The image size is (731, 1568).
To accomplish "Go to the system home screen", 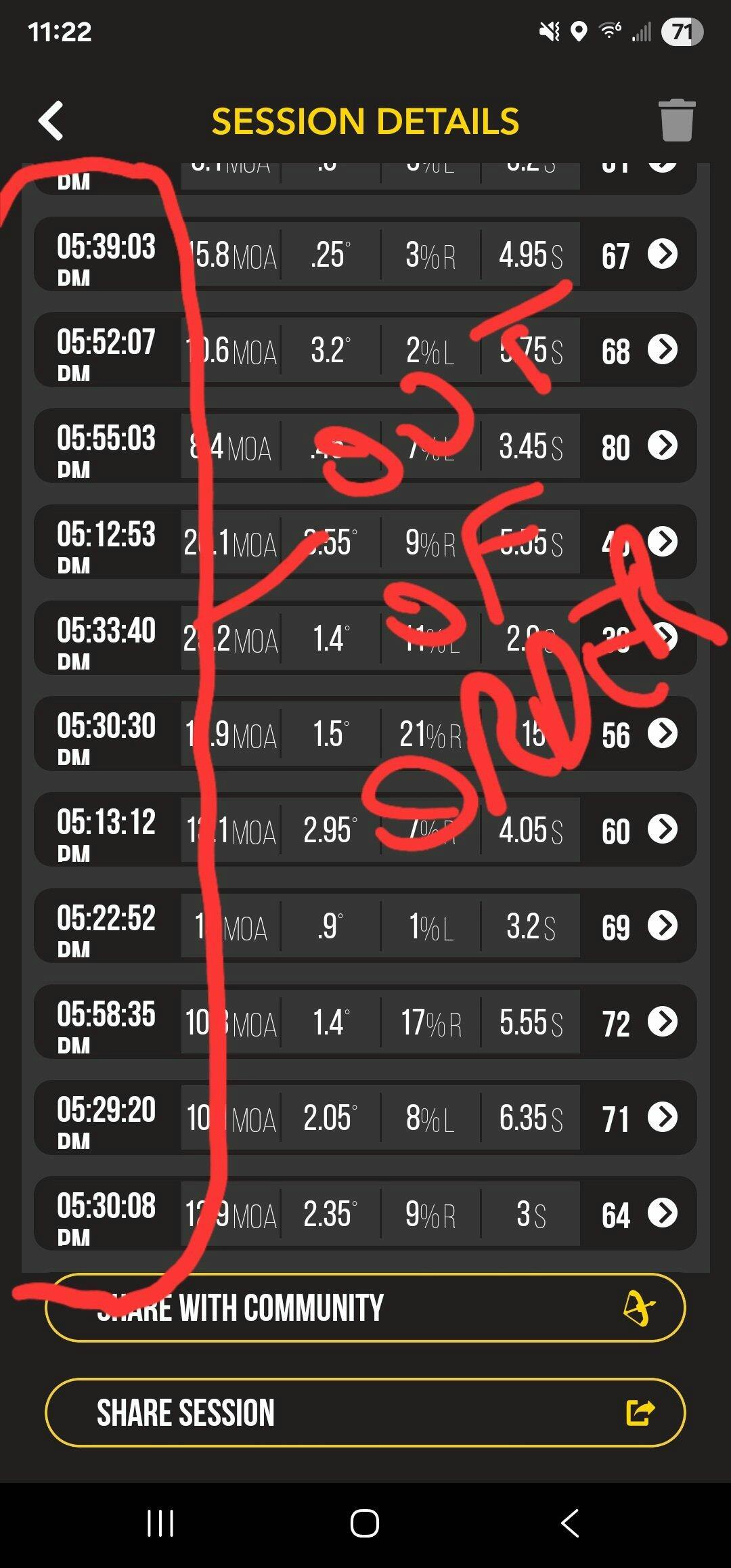I will coord(365,1523).
